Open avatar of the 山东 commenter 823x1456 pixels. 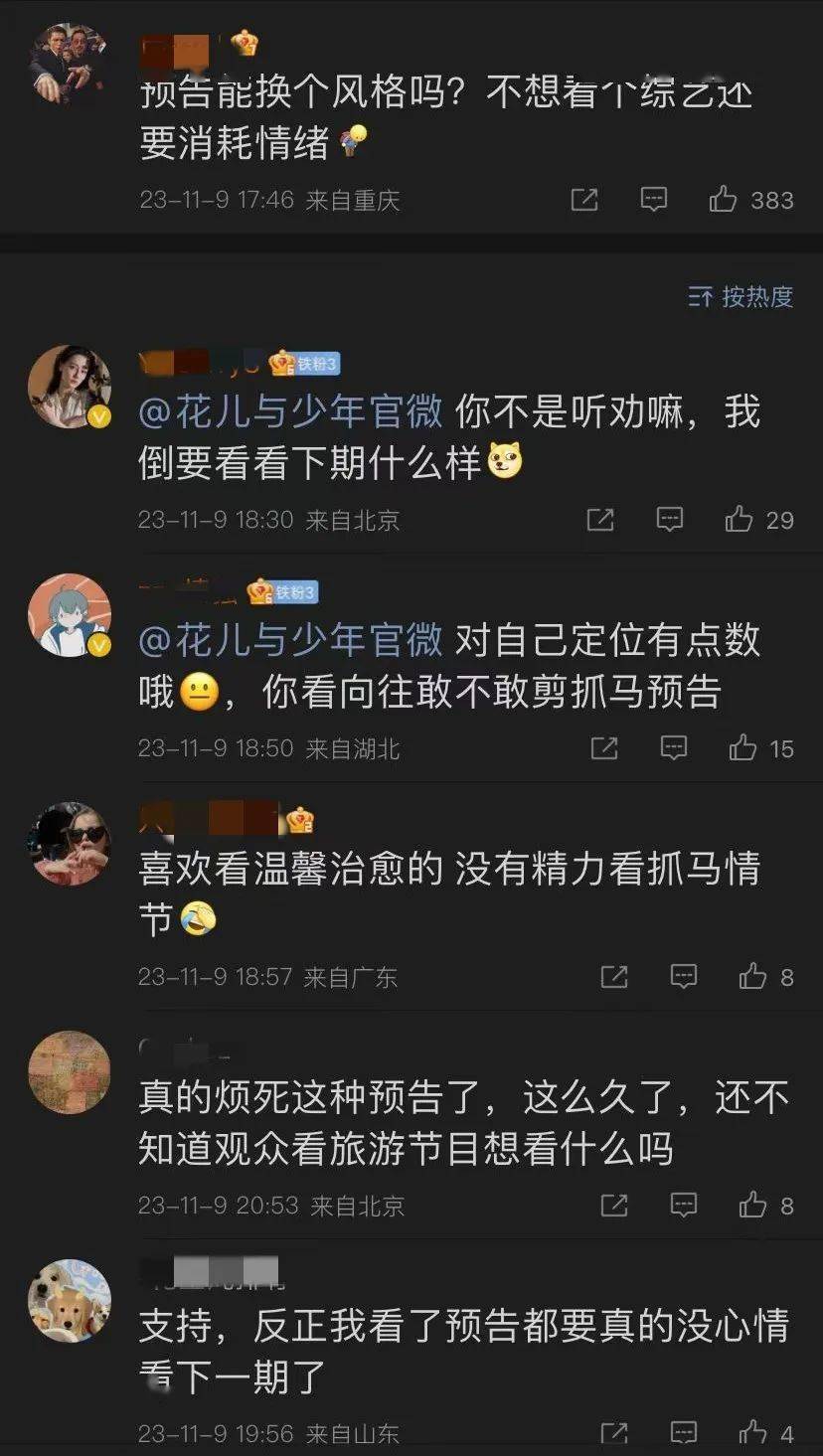[69, 1300]
